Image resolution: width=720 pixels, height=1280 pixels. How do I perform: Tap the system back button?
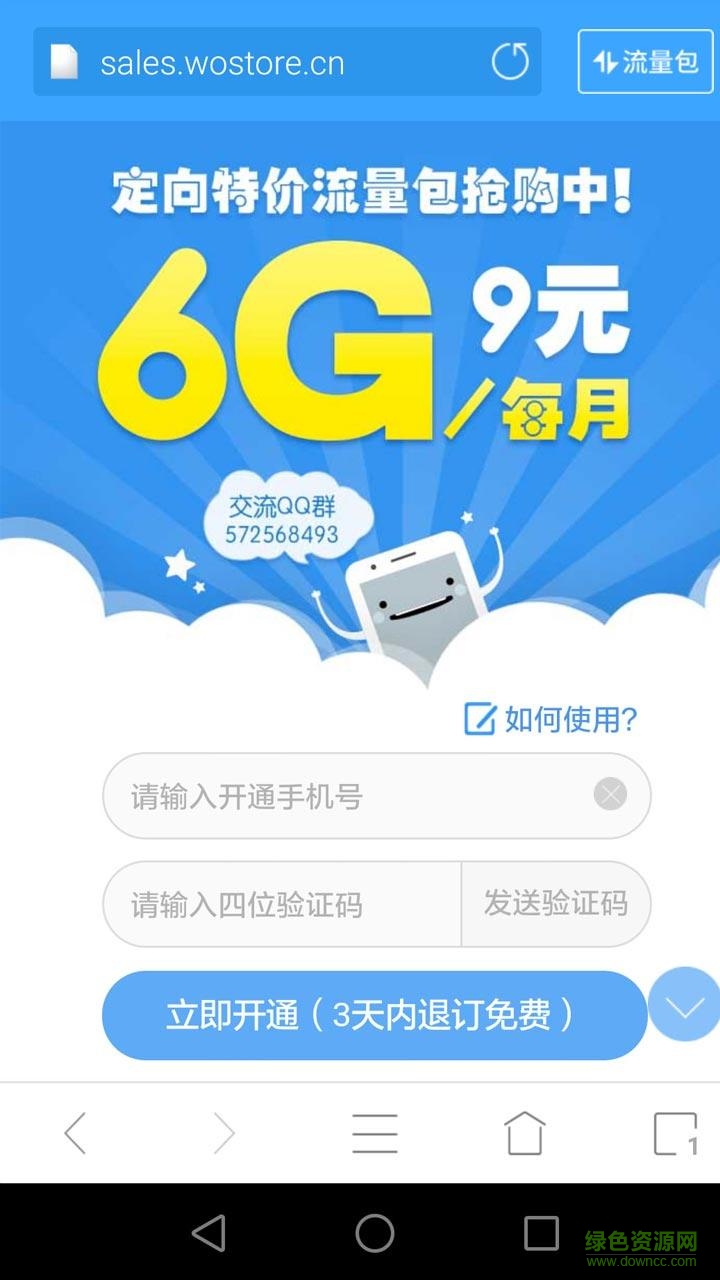tap(208, 1233)
